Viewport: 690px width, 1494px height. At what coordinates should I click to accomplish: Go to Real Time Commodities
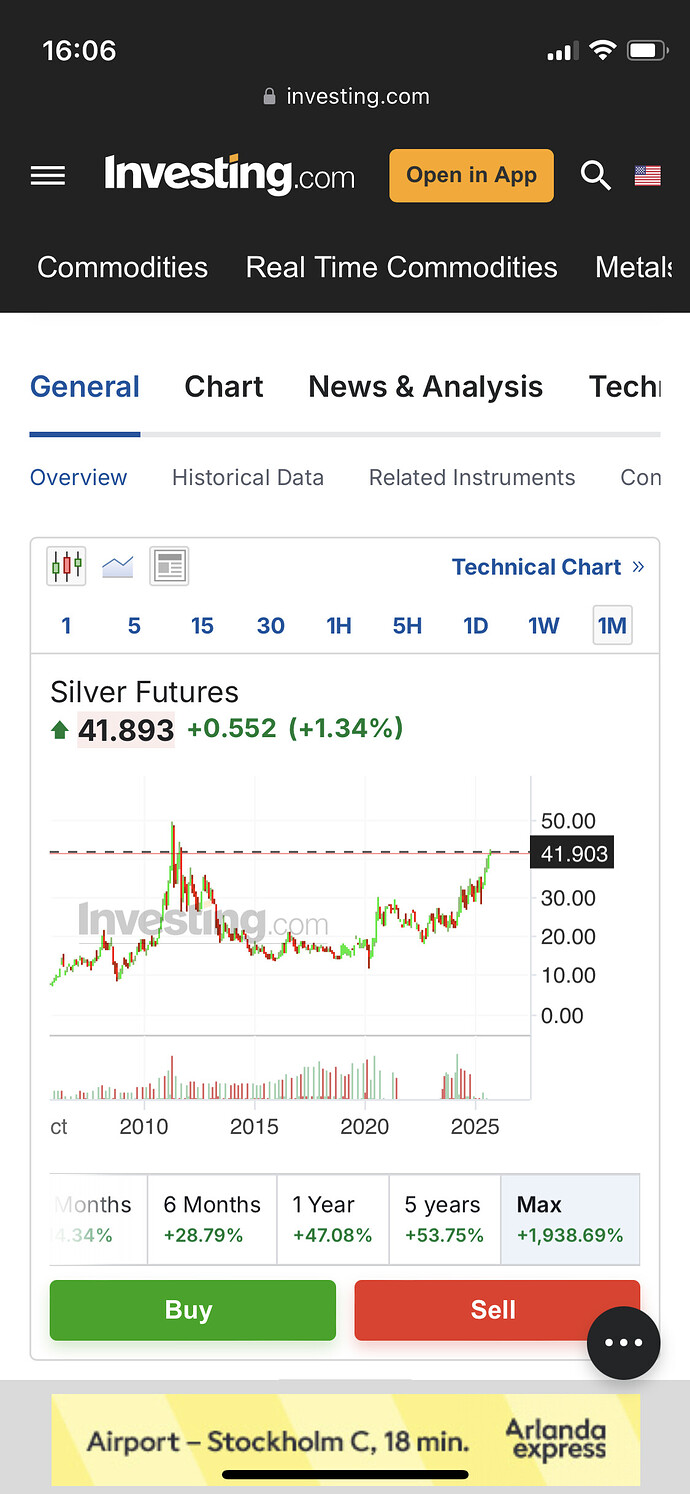pos(401,267)
